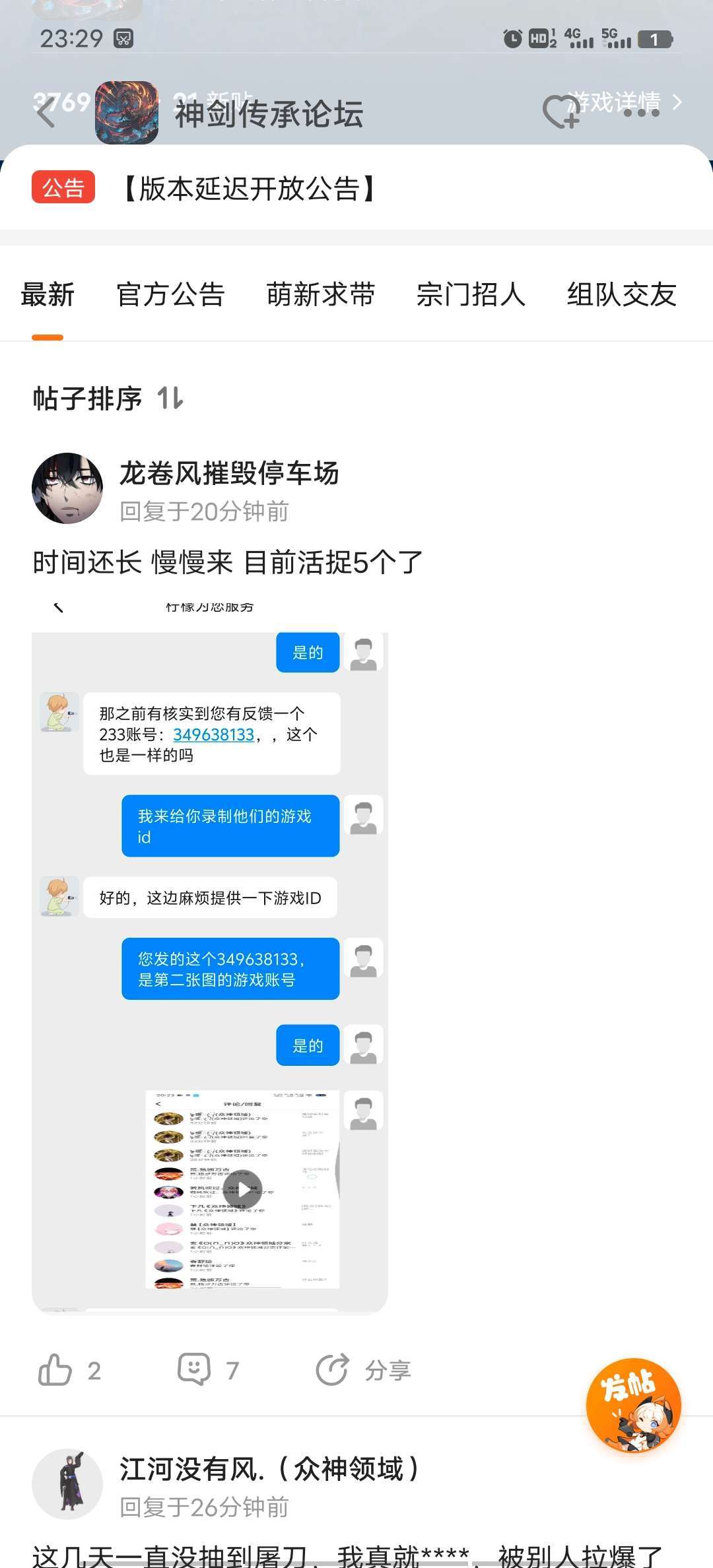
Task: Switch to the 组队交友 tab
Action: pos(621,294)
